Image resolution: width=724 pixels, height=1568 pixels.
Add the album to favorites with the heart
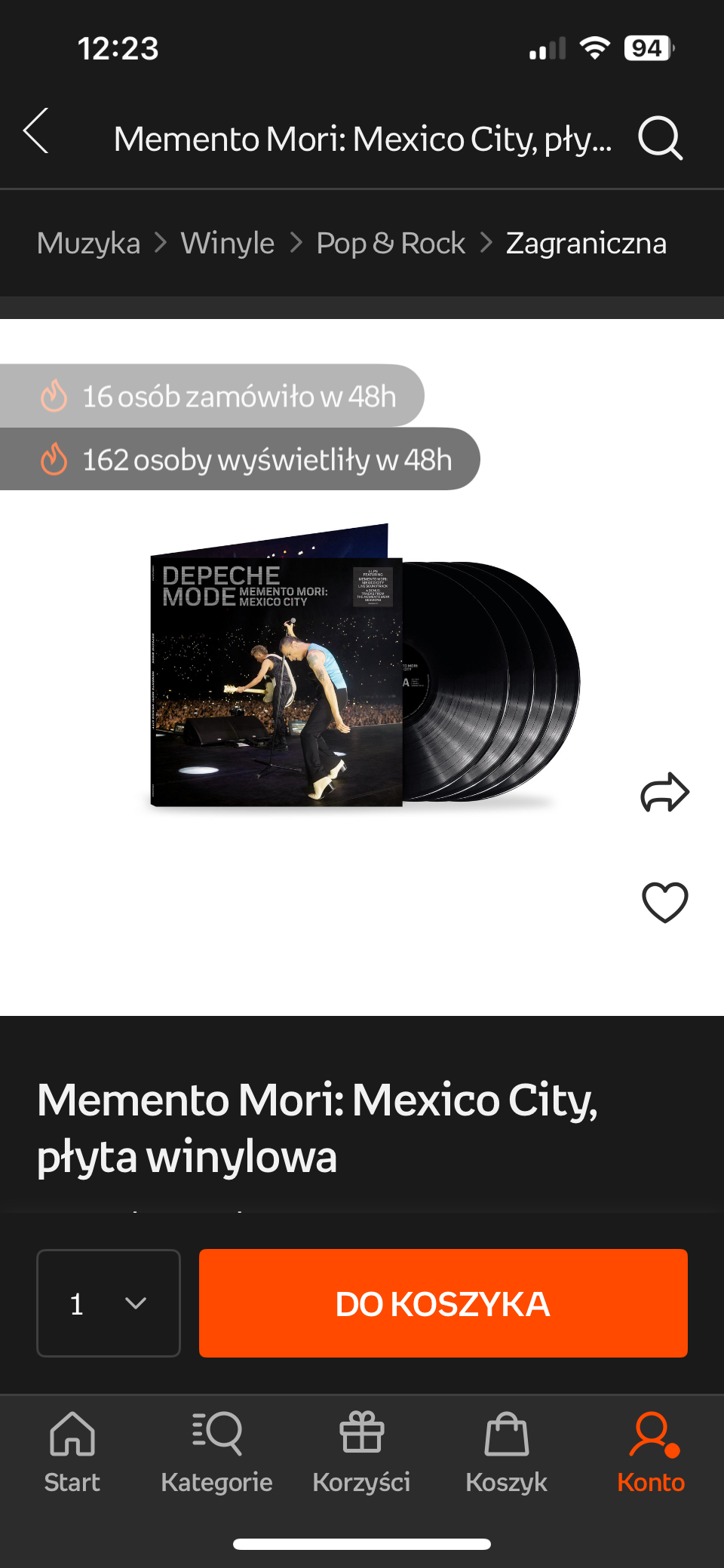[664, 902]
